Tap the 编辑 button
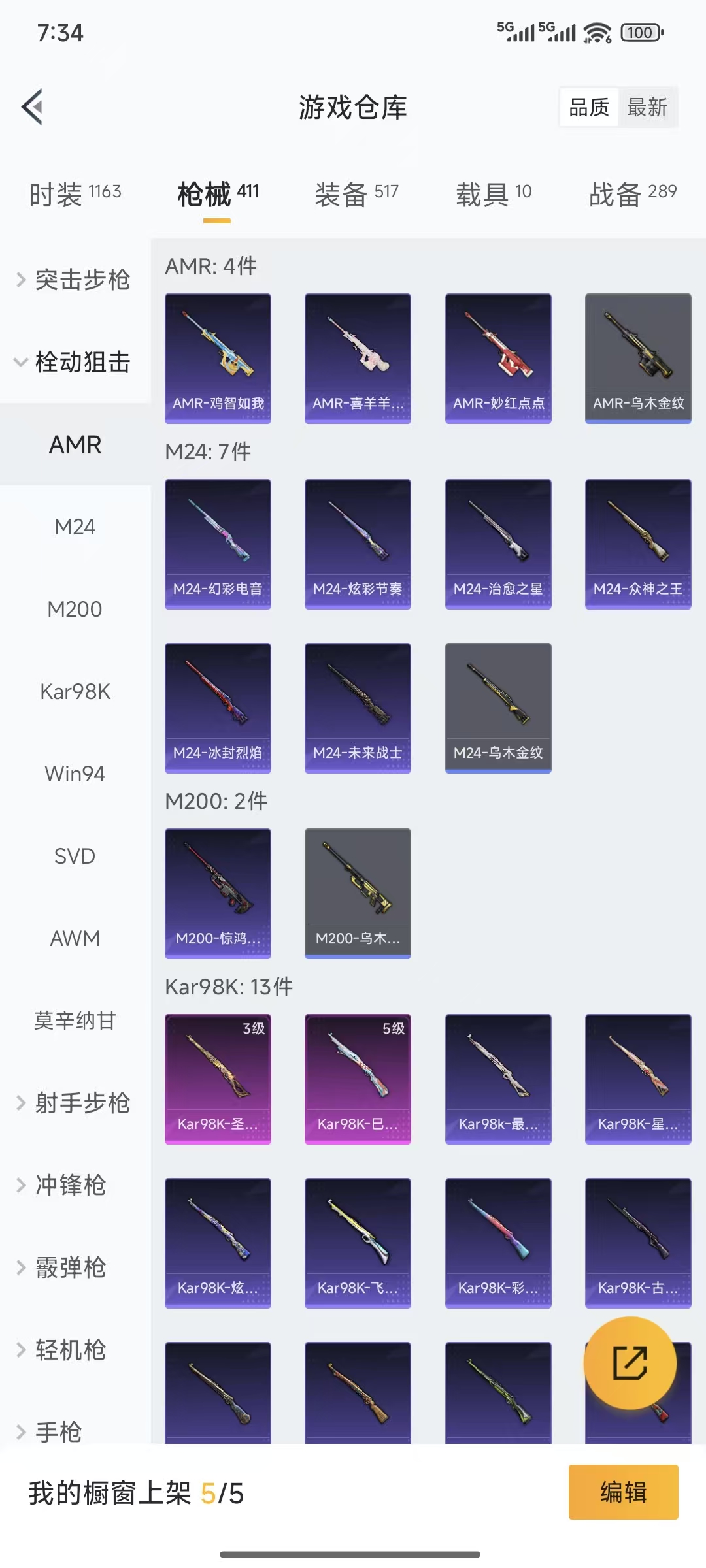 [x=623, y=1492]
